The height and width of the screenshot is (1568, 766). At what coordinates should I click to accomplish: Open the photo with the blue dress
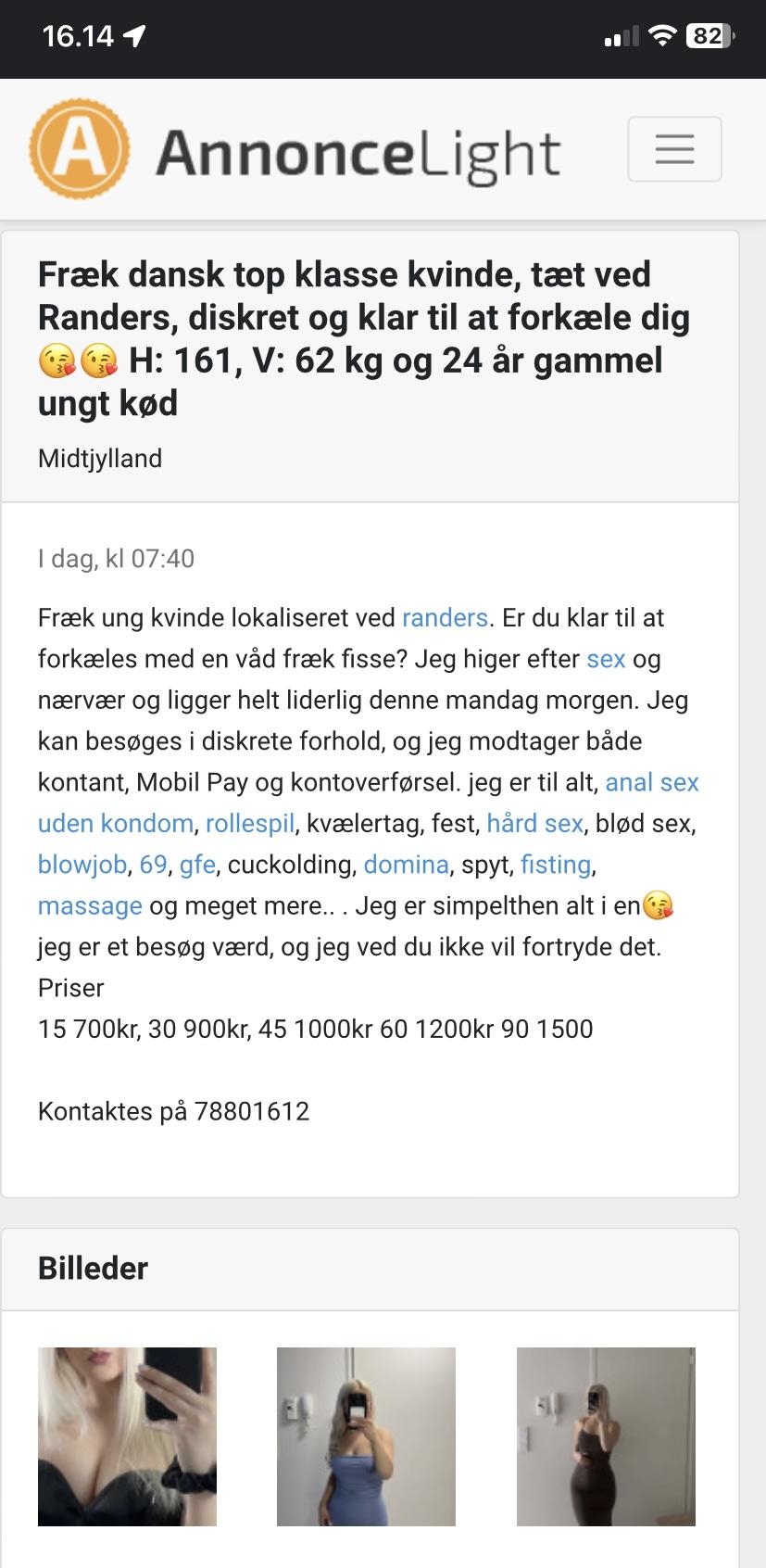(366, 1436)
